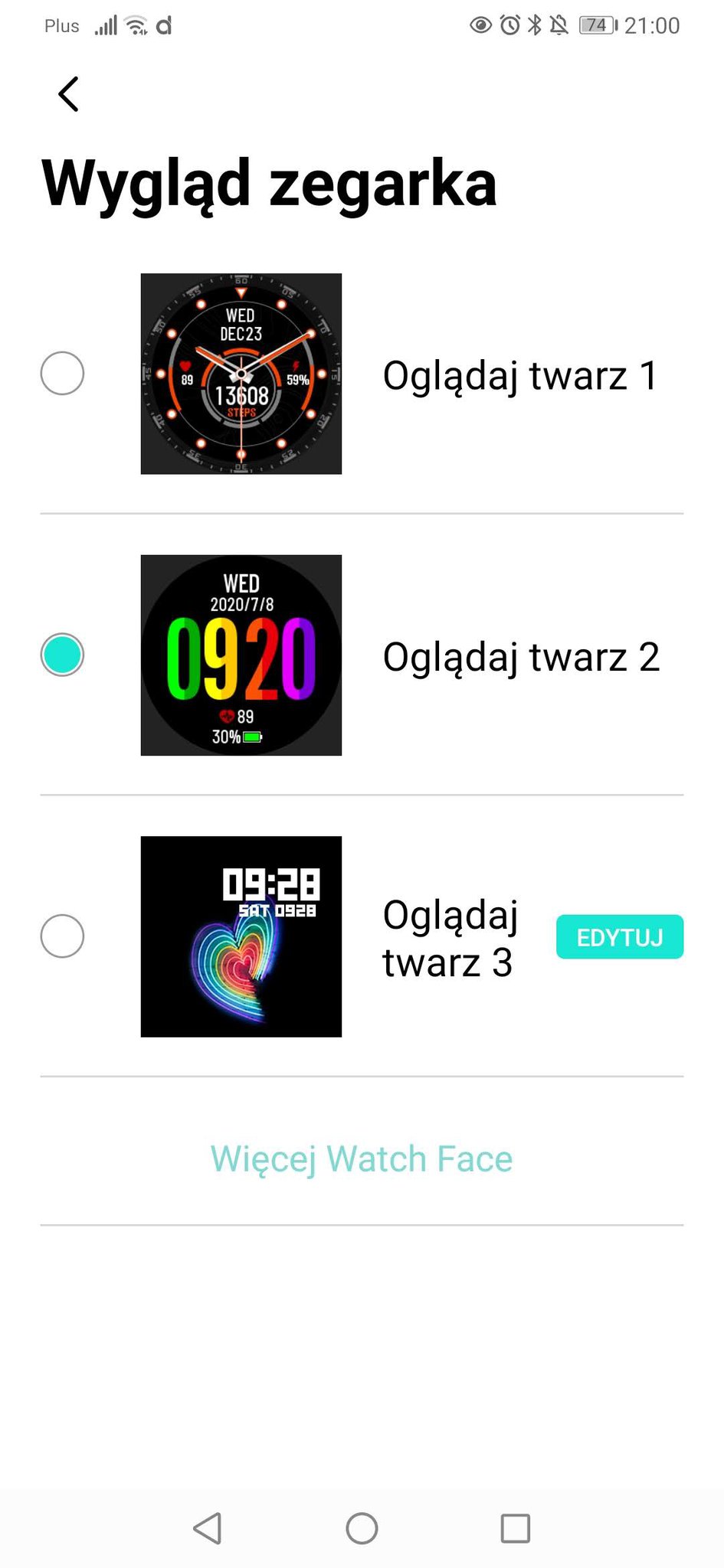Tap the system home button

pyautogui.click(x=362, y=1528)
